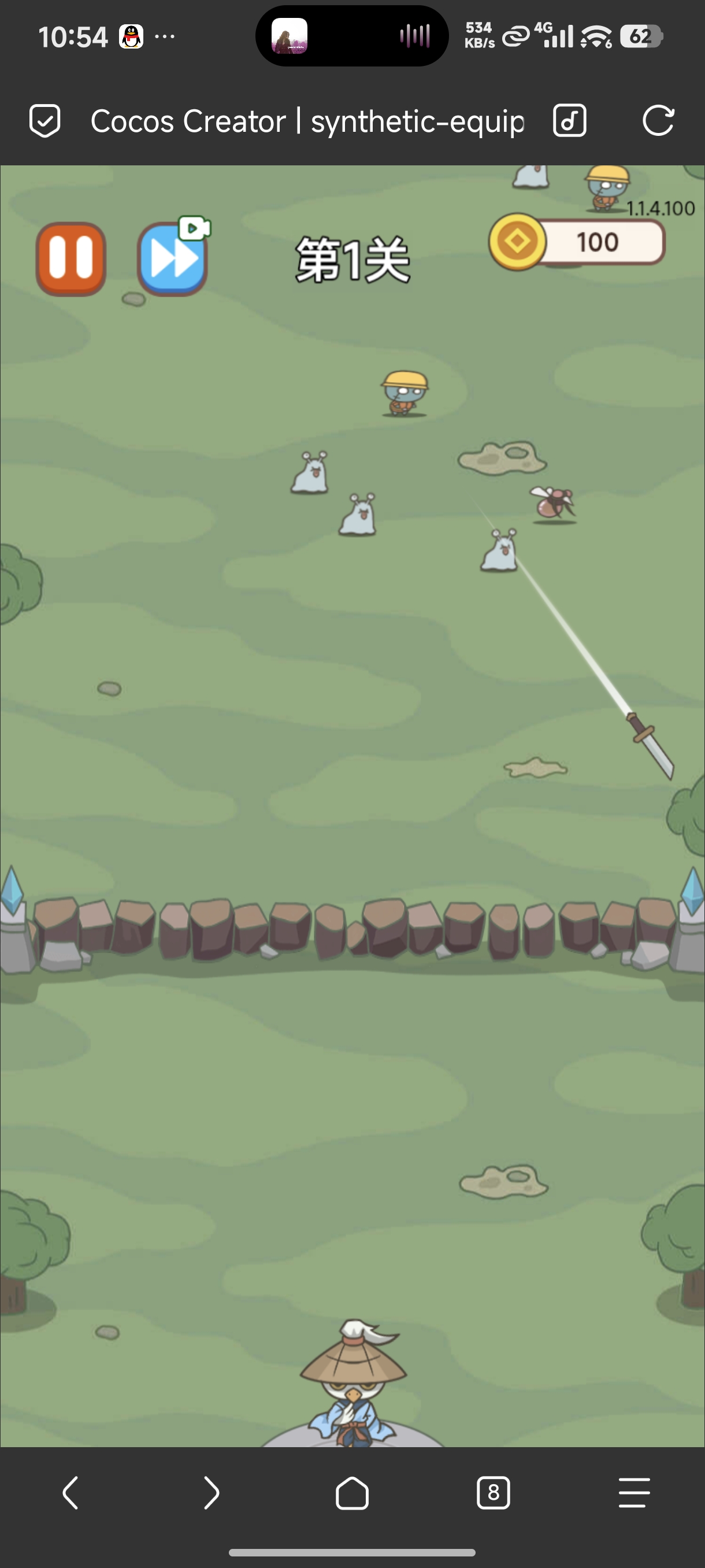Tap the security shield icon
705x1568 pixels.
point(45,120)
